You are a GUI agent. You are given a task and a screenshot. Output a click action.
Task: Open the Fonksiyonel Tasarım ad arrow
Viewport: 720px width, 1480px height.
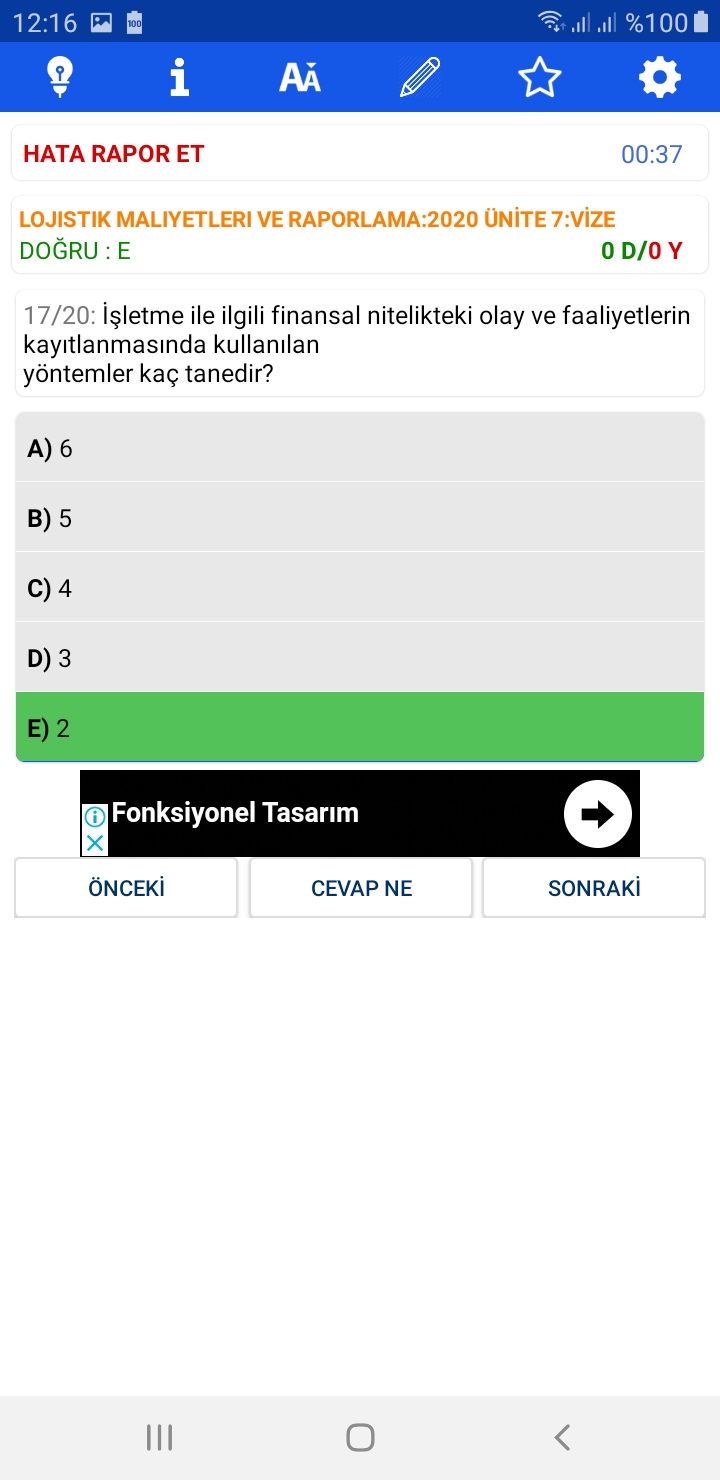598,814
